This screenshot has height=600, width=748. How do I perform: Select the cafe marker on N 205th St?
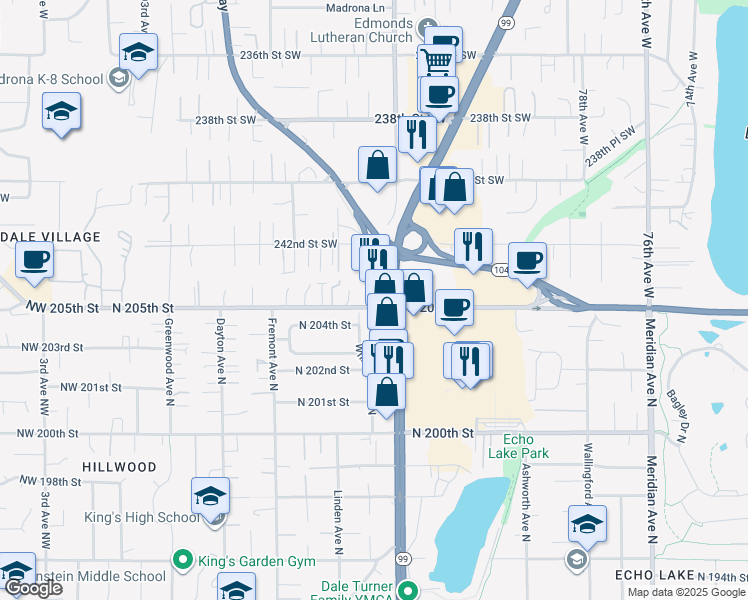click(454, 310)
